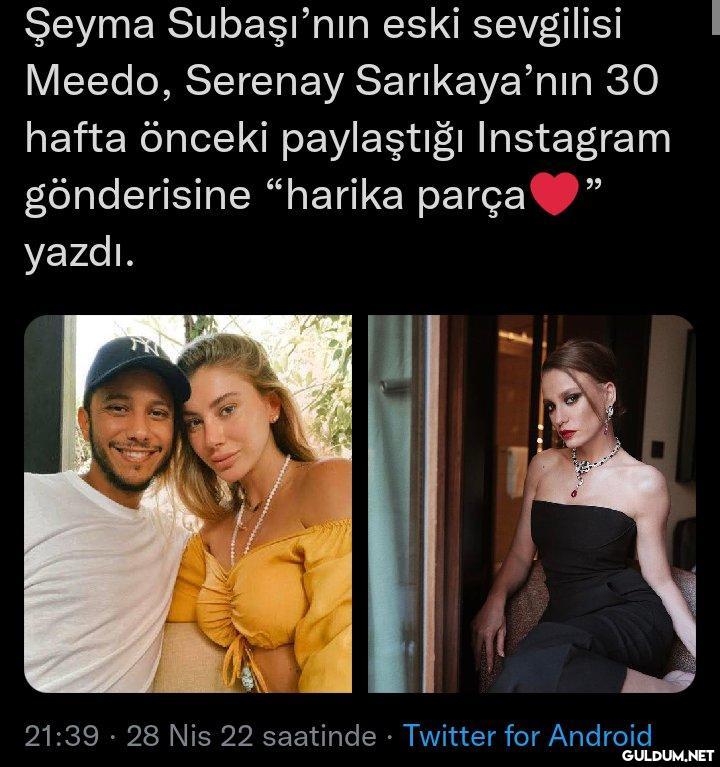The width and height of the screenshot is (720, 767).
Task: Open the Twitter for Android link
Action: pyautogui.click(x=527, y=736)
